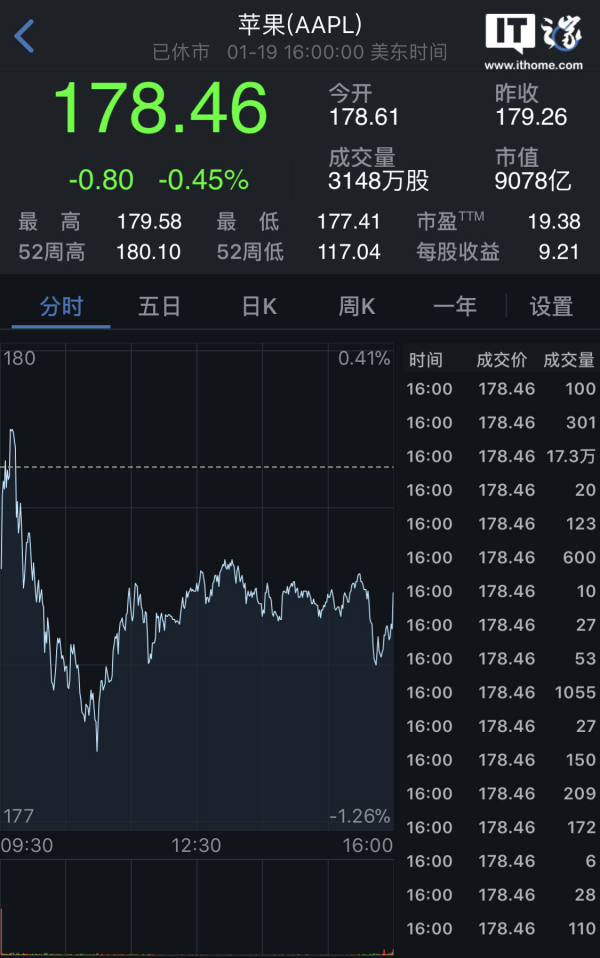This screenshot has height=958, width=600.
Task: Switch to the 分时 chart tab
Action: (61, 306)
